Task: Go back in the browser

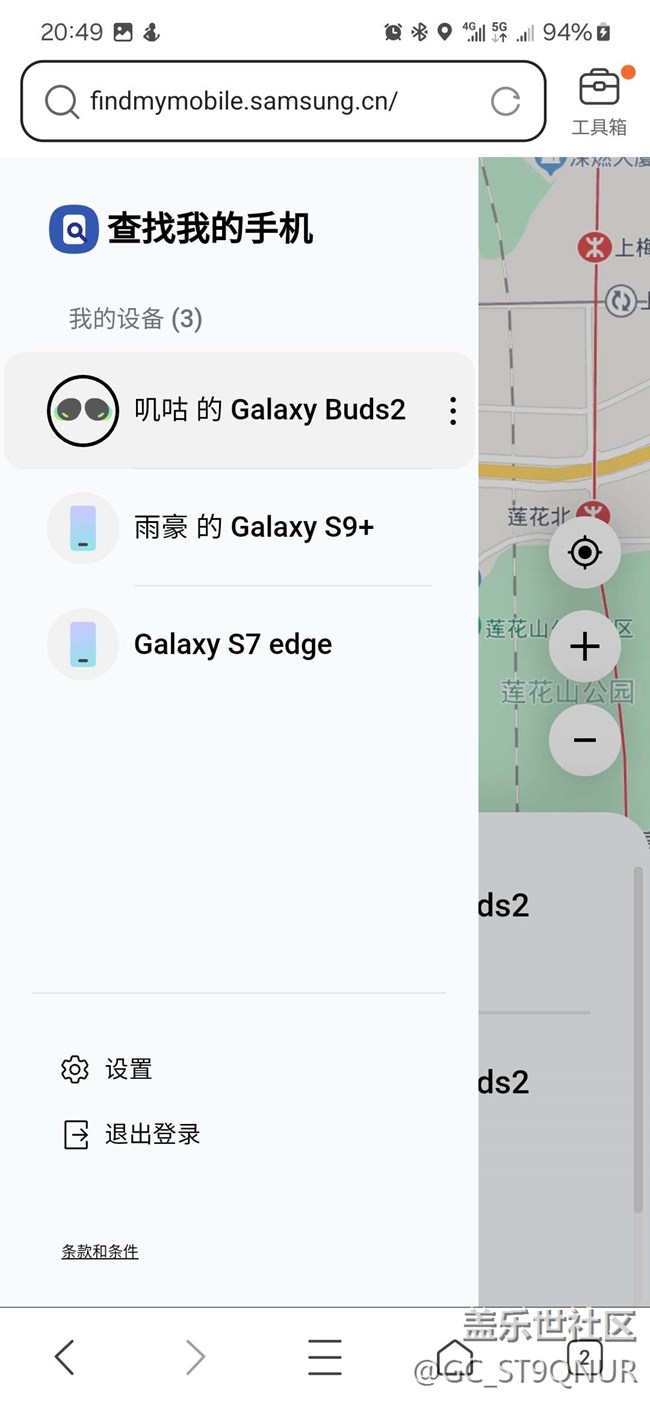Action: pos(65,1357)
